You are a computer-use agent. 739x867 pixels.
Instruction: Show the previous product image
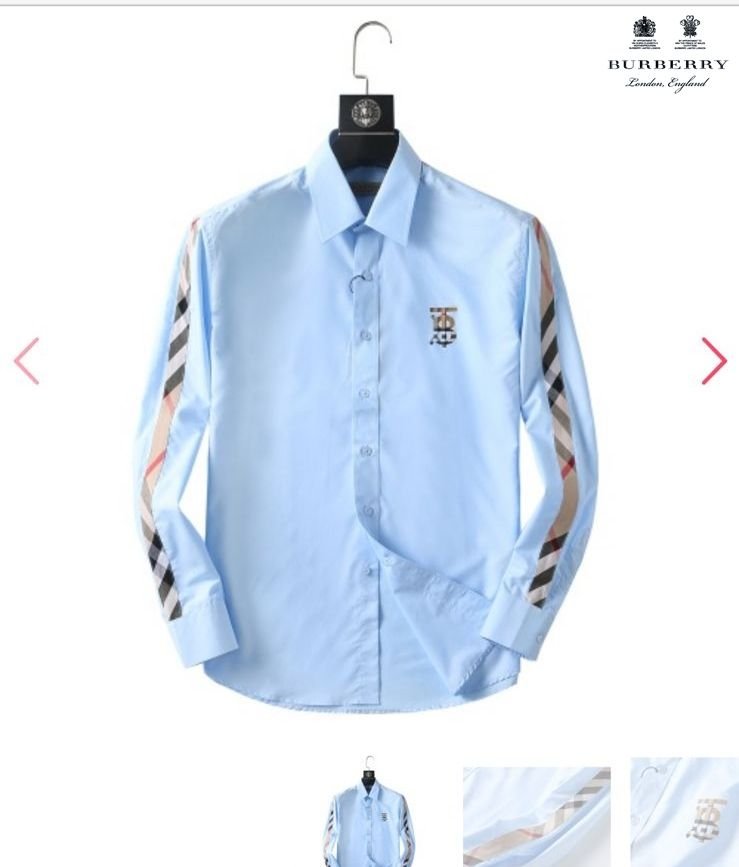pyautogui.click(x=27, y=361)
